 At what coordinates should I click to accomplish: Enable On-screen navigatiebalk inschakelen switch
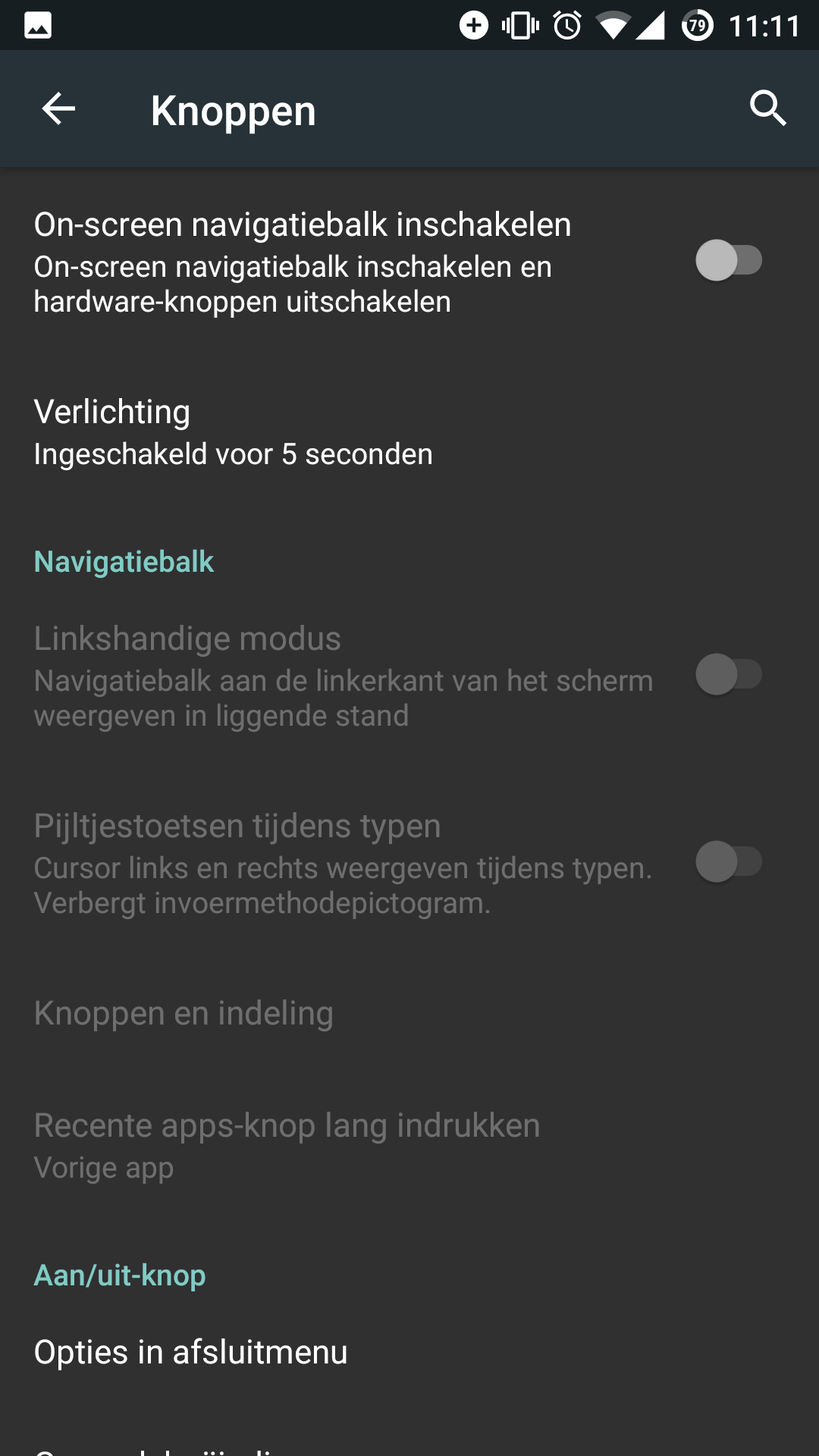click(728, 261)
